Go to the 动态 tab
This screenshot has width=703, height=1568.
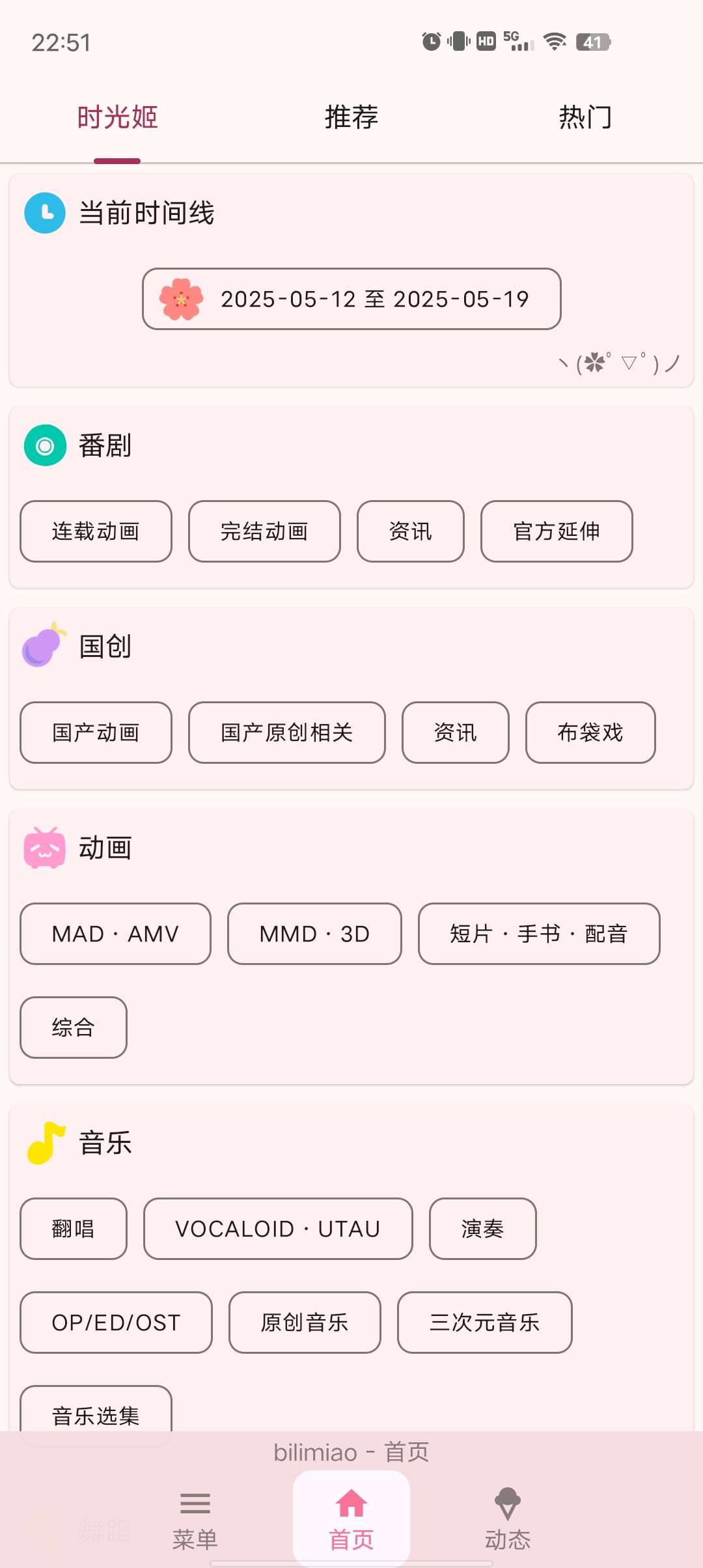point(508,1519)
